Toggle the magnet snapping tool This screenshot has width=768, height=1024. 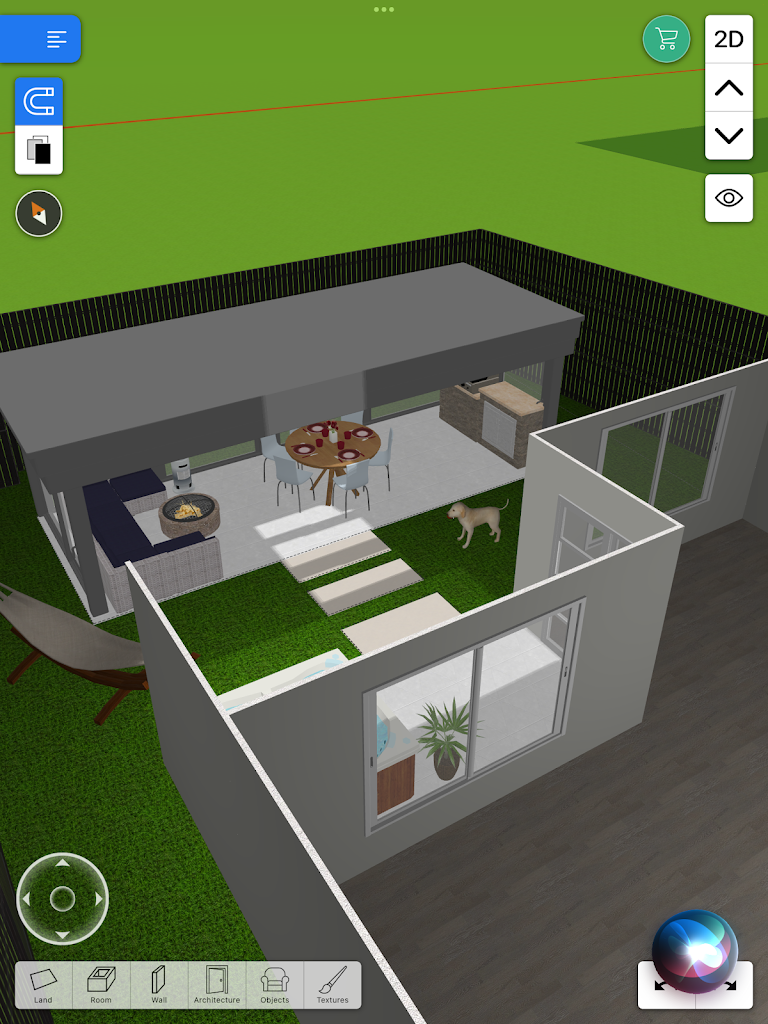(x=39, y=101)
